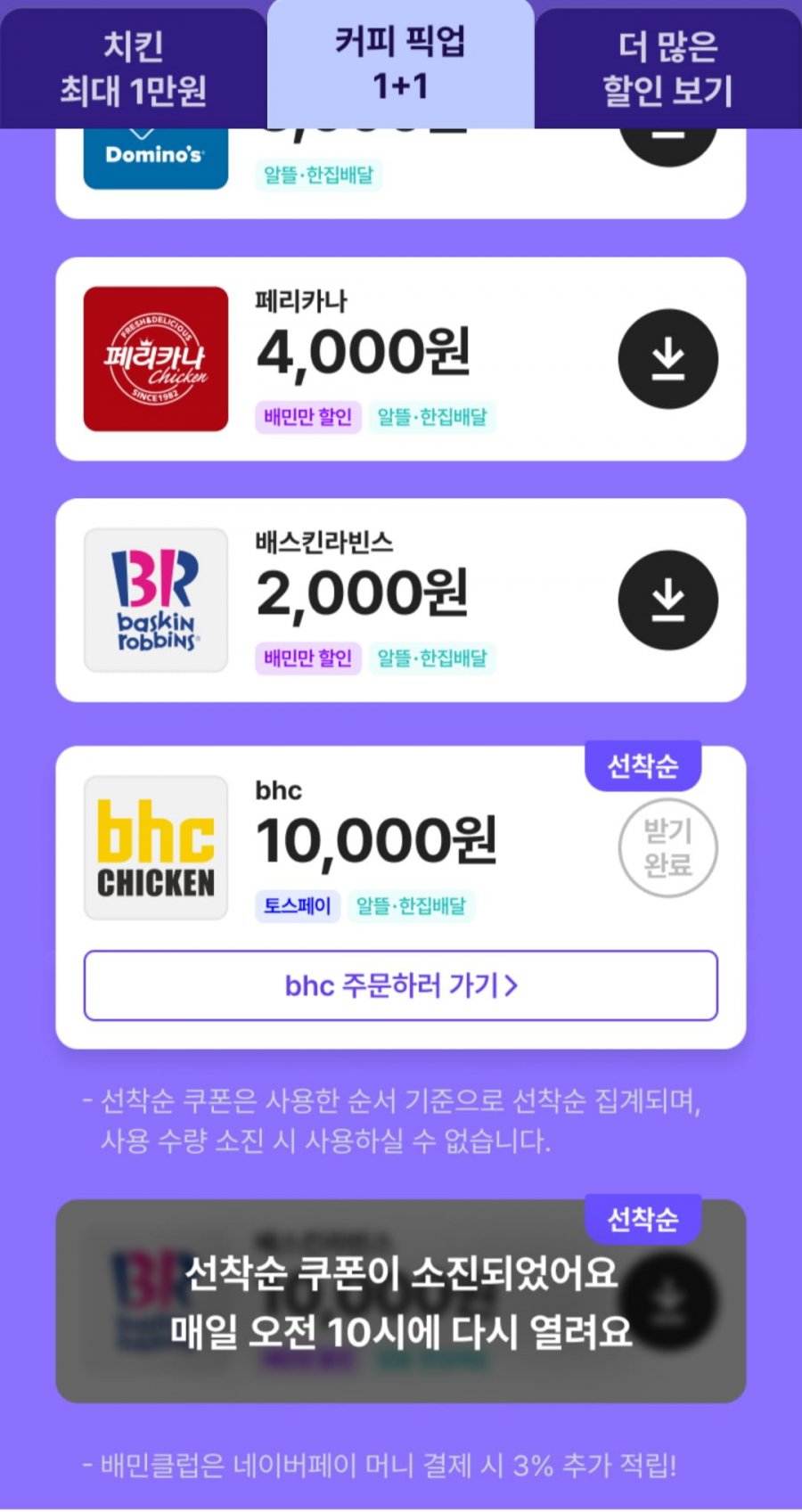Switch to the 치킨 최대 1만원 tab
This screenshot has height=1512, width=802.
click(133, 68)
